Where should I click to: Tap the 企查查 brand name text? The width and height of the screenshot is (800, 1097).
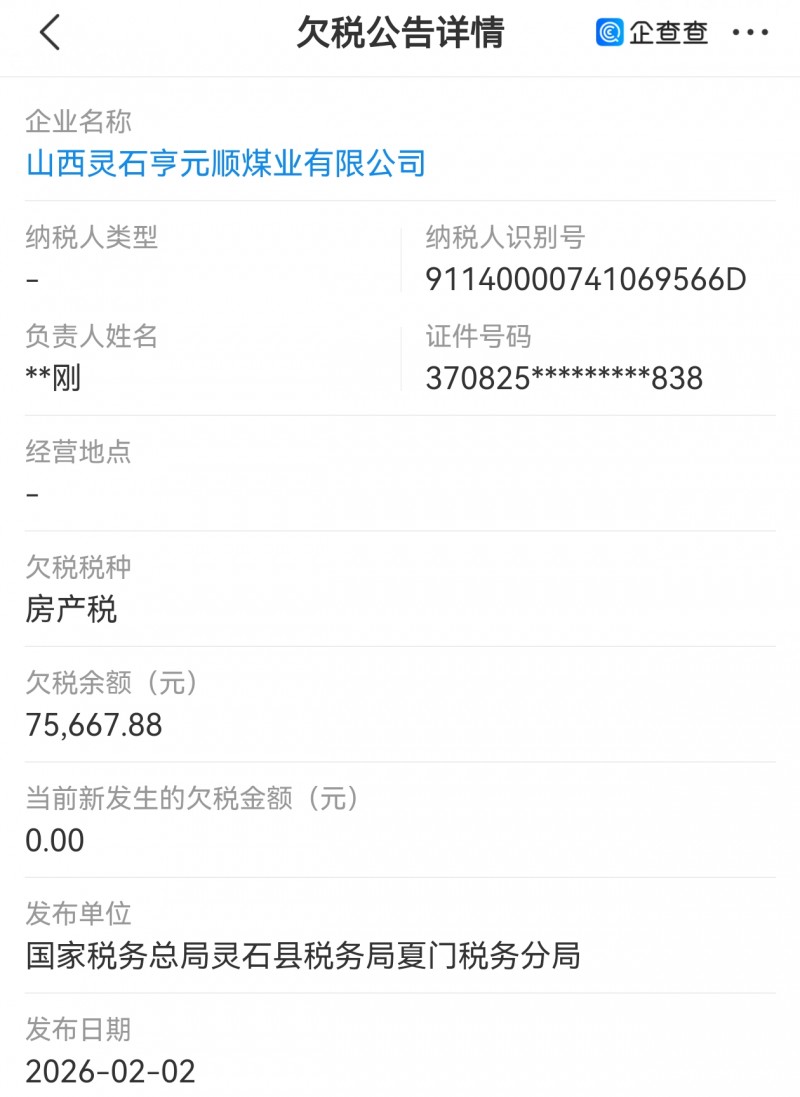665,31
